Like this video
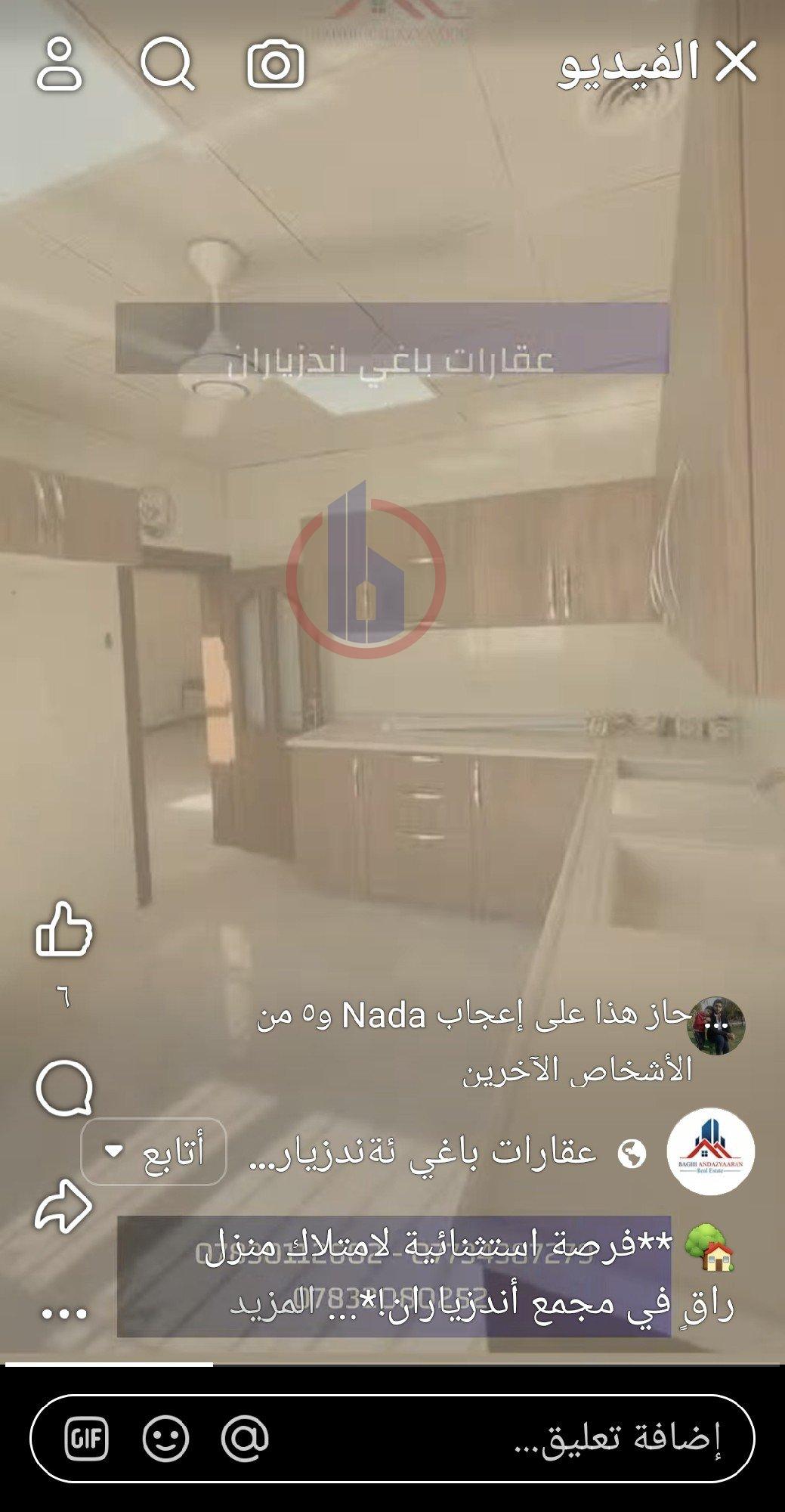Viewport: 785px width, 1512px height. point(64,928)
